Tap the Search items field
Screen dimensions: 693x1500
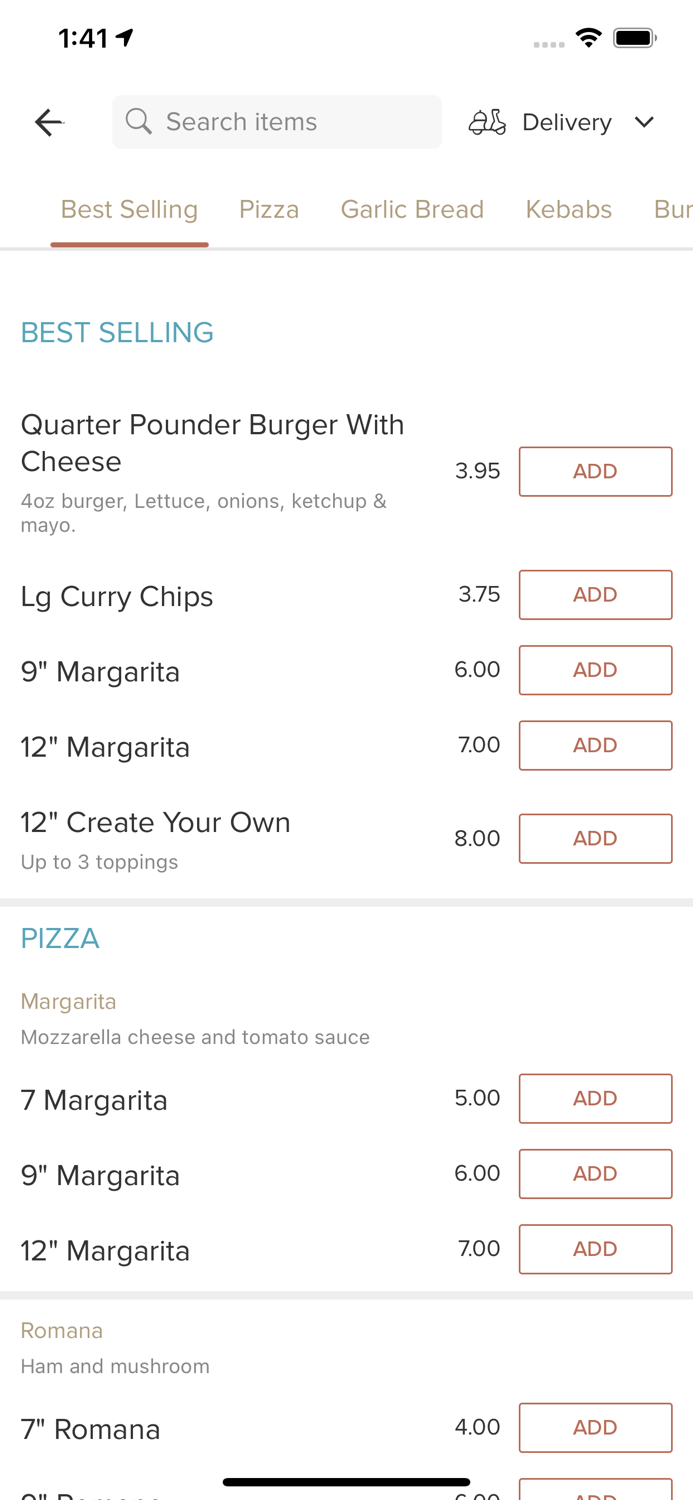[x=277, y=122]
